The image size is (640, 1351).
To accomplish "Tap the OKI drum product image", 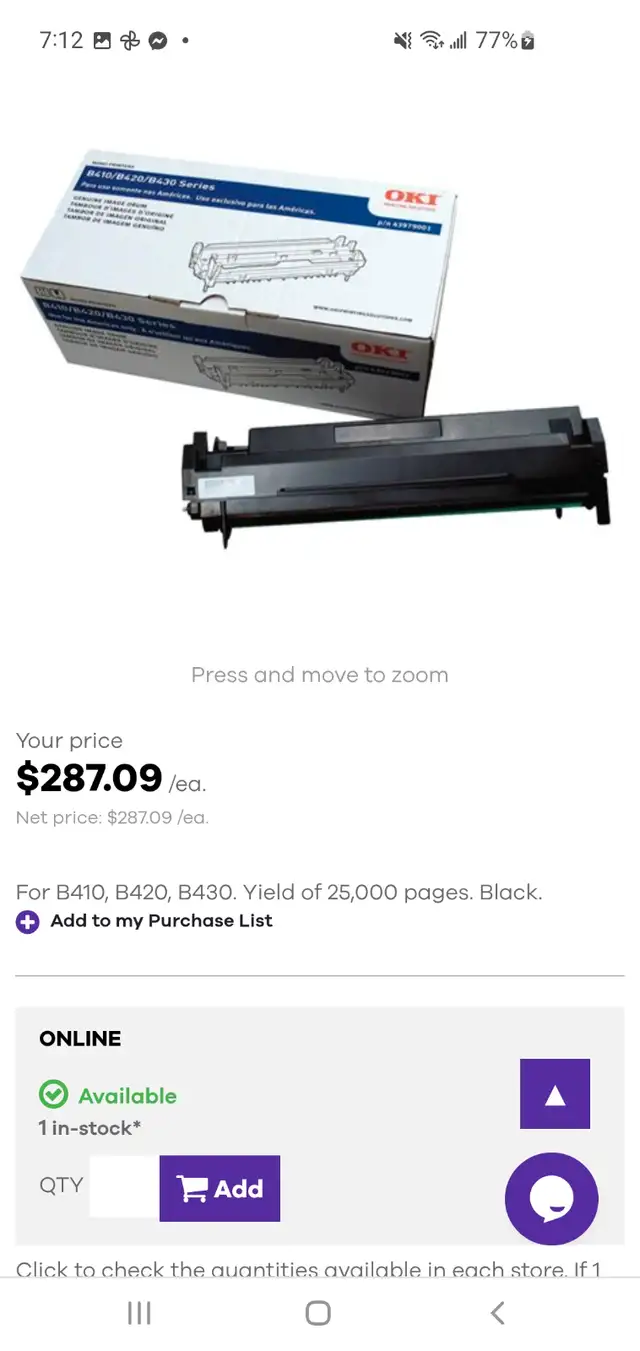I will click(x=317, y=346).
